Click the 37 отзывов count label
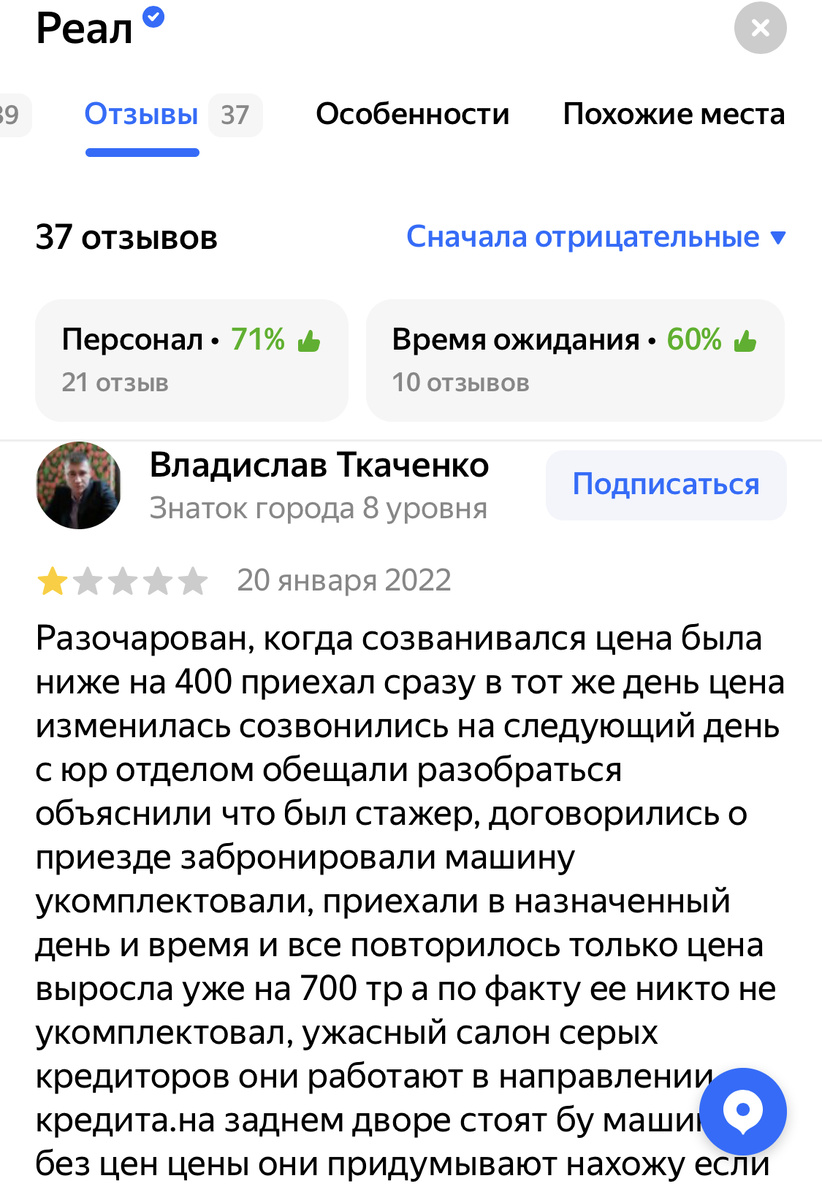The width and height of the screenshot is (822, 1200). point(126,236)
